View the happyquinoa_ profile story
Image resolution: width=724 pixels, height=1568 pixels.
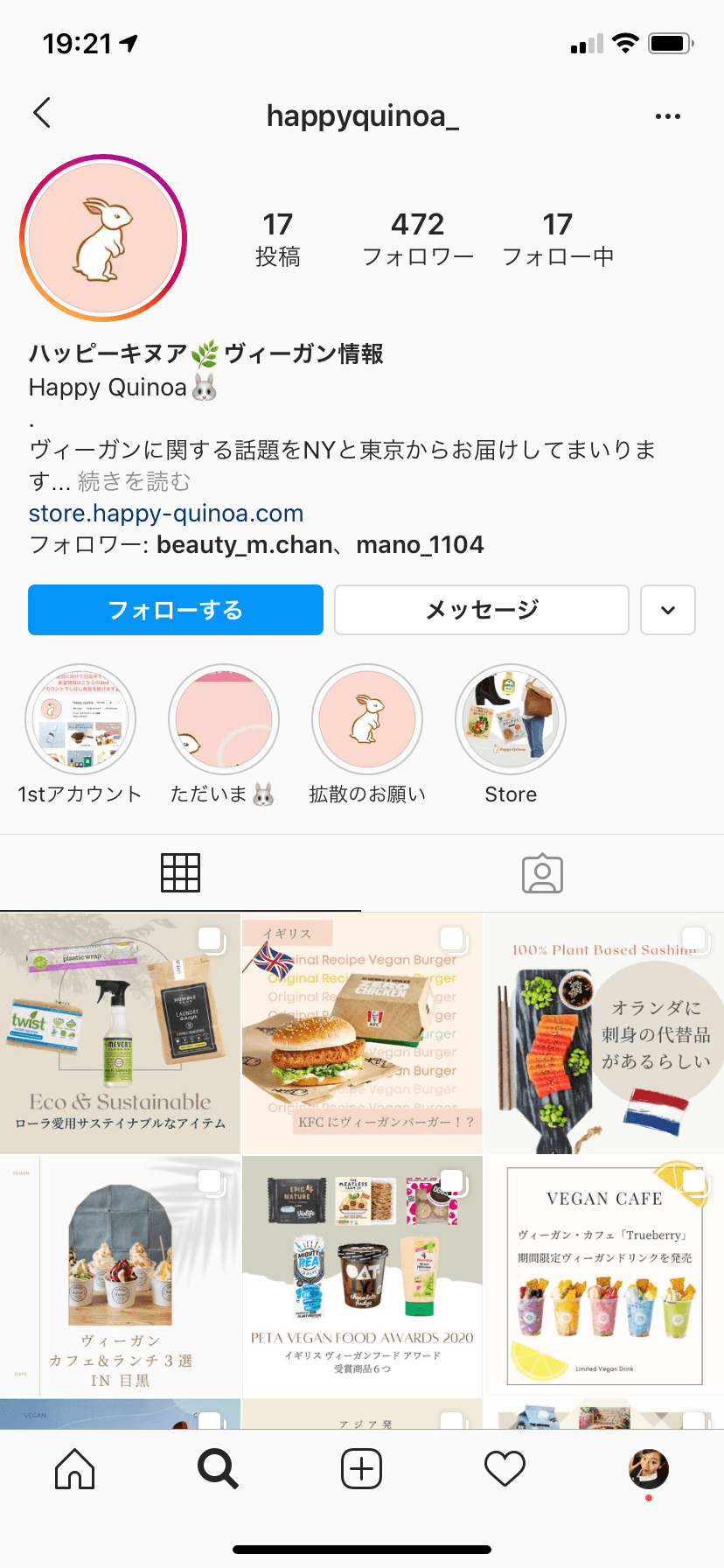[103, 238]
